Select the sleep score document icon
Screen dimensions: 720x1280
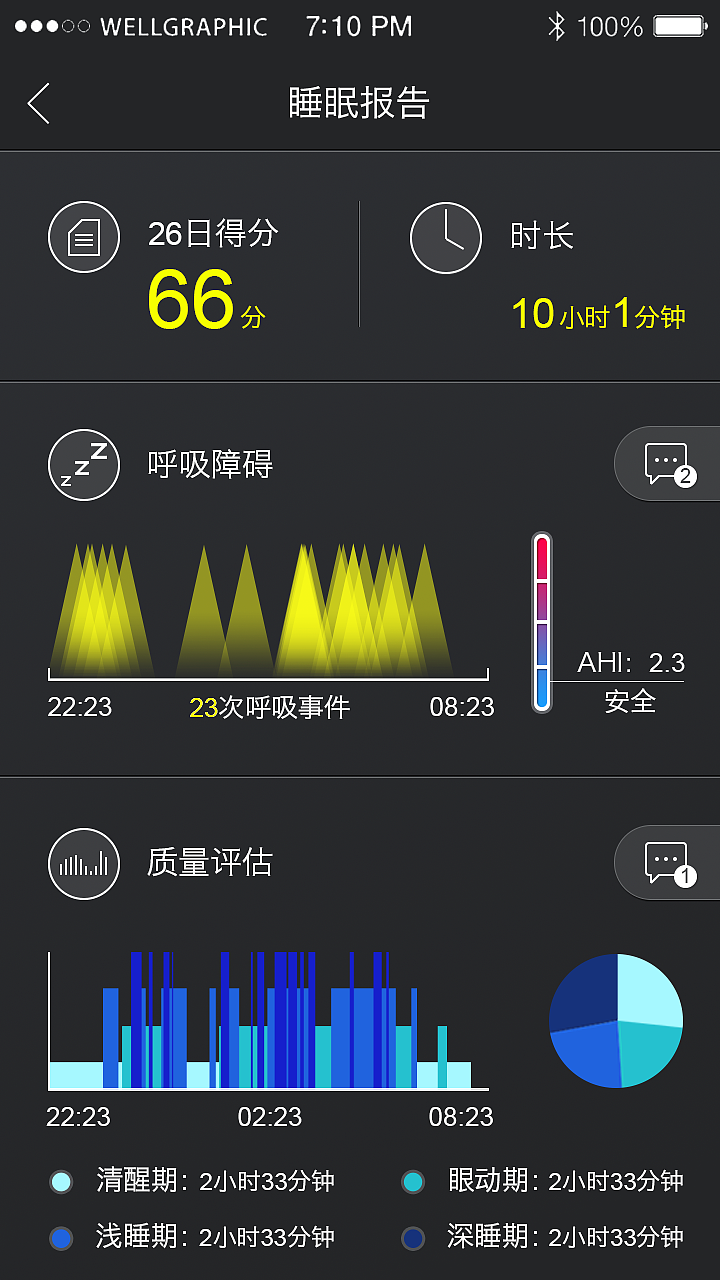(x=84, y=237)
